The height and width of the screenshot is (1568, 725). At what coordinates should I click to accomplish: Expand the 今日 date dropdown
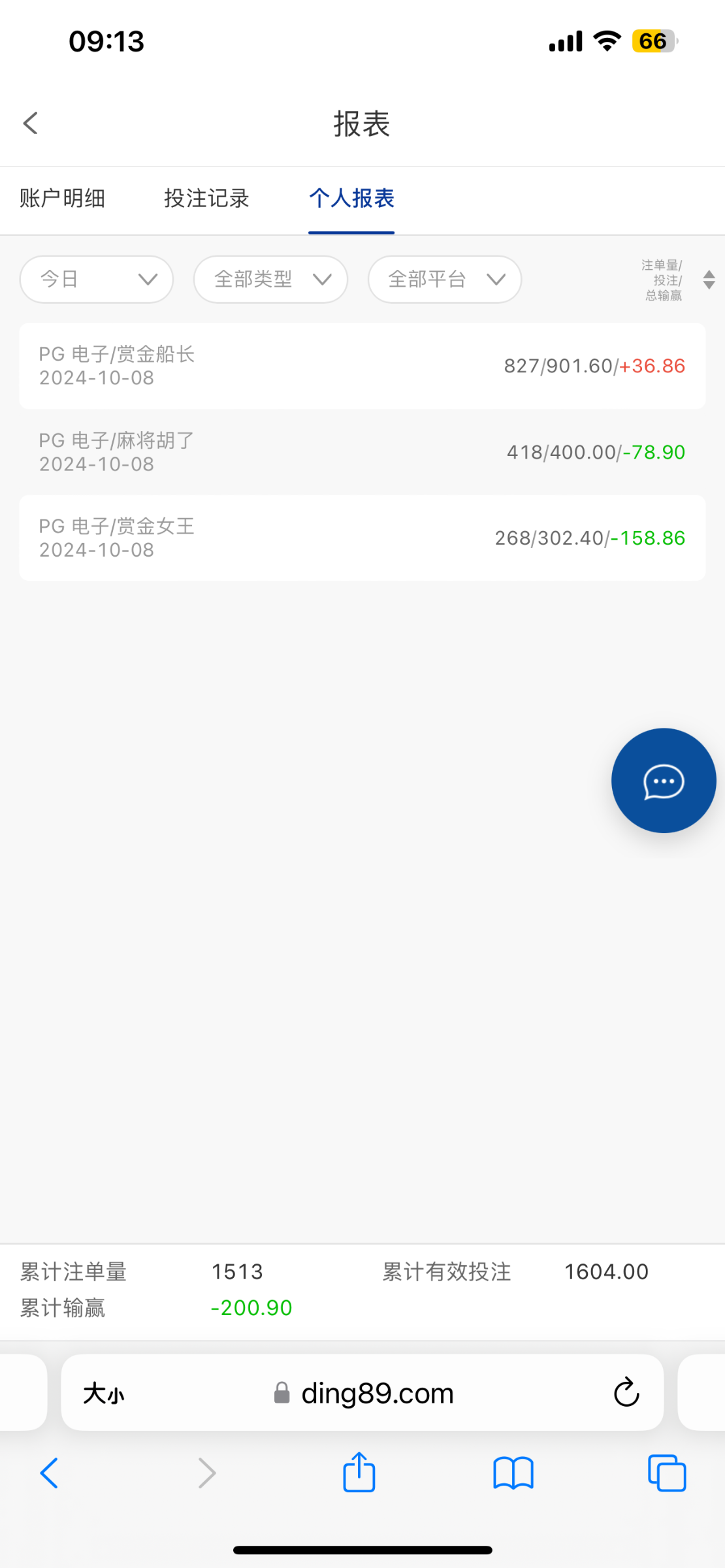[97, 280]
